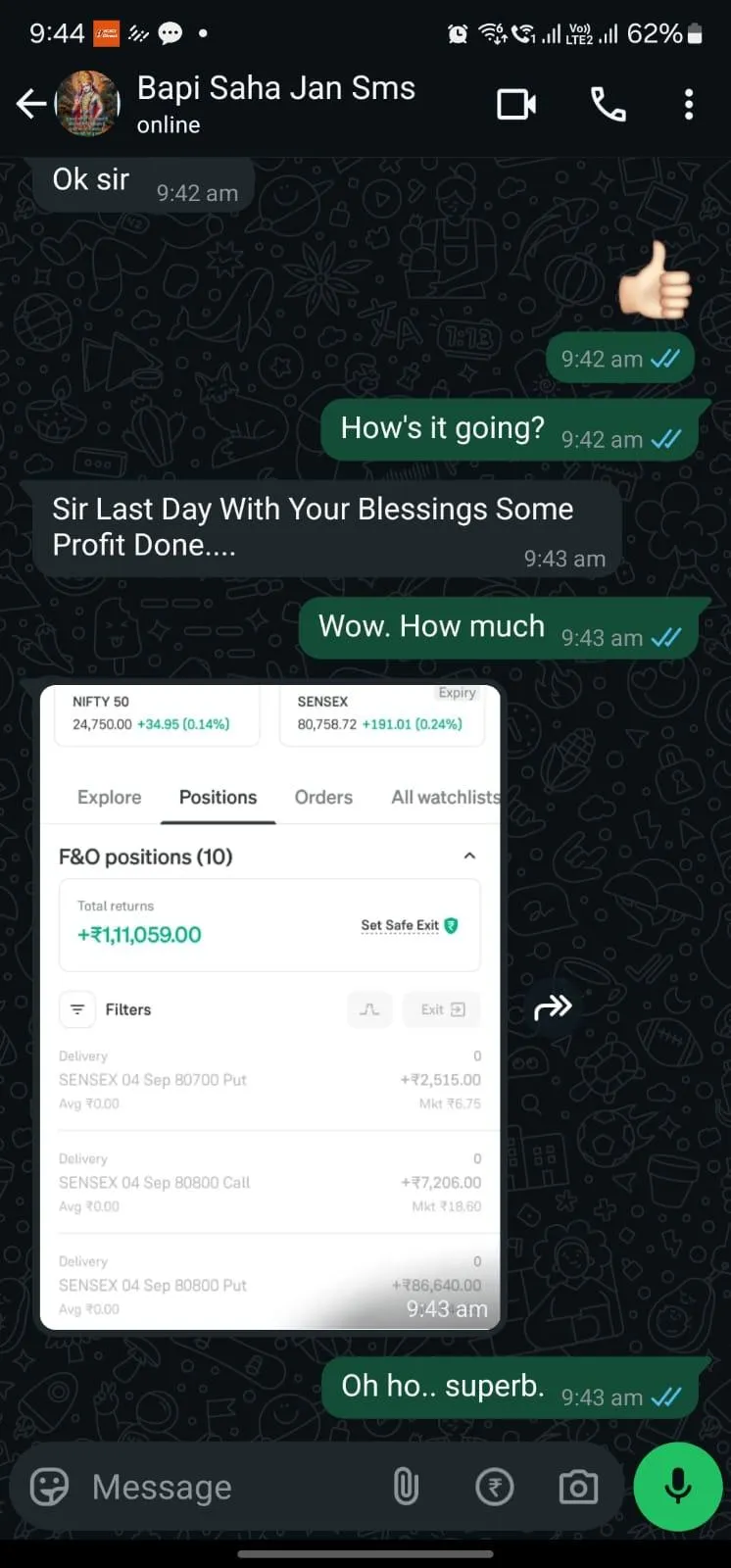Image resolution: width=731 pixels, height=1568 pixels.
Task: Open the shared trading positions screenshot
Action: point(269,1007)
